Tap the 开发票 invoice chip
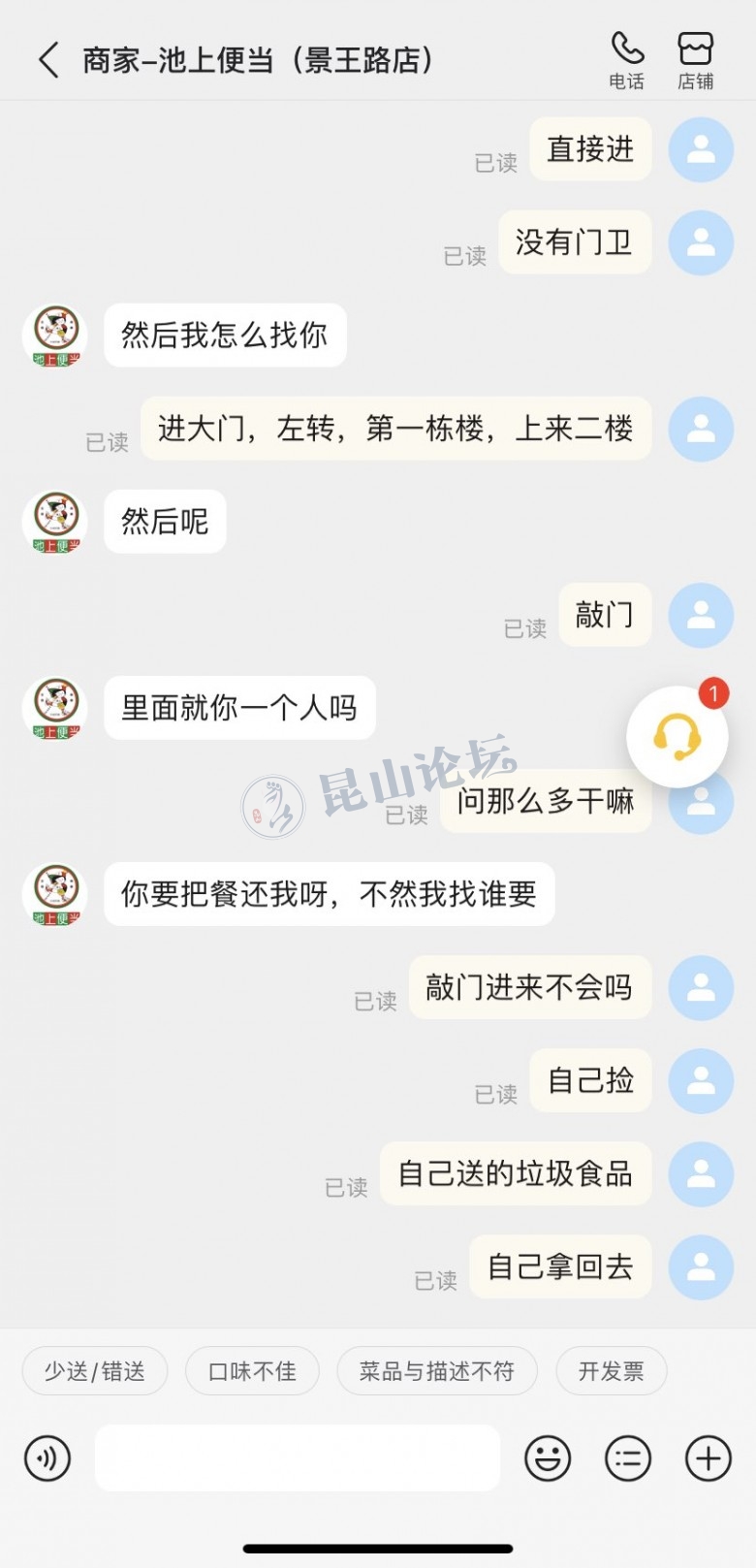The height and width of the screenshot is (1568, 756). click(x=611, y=1371)
